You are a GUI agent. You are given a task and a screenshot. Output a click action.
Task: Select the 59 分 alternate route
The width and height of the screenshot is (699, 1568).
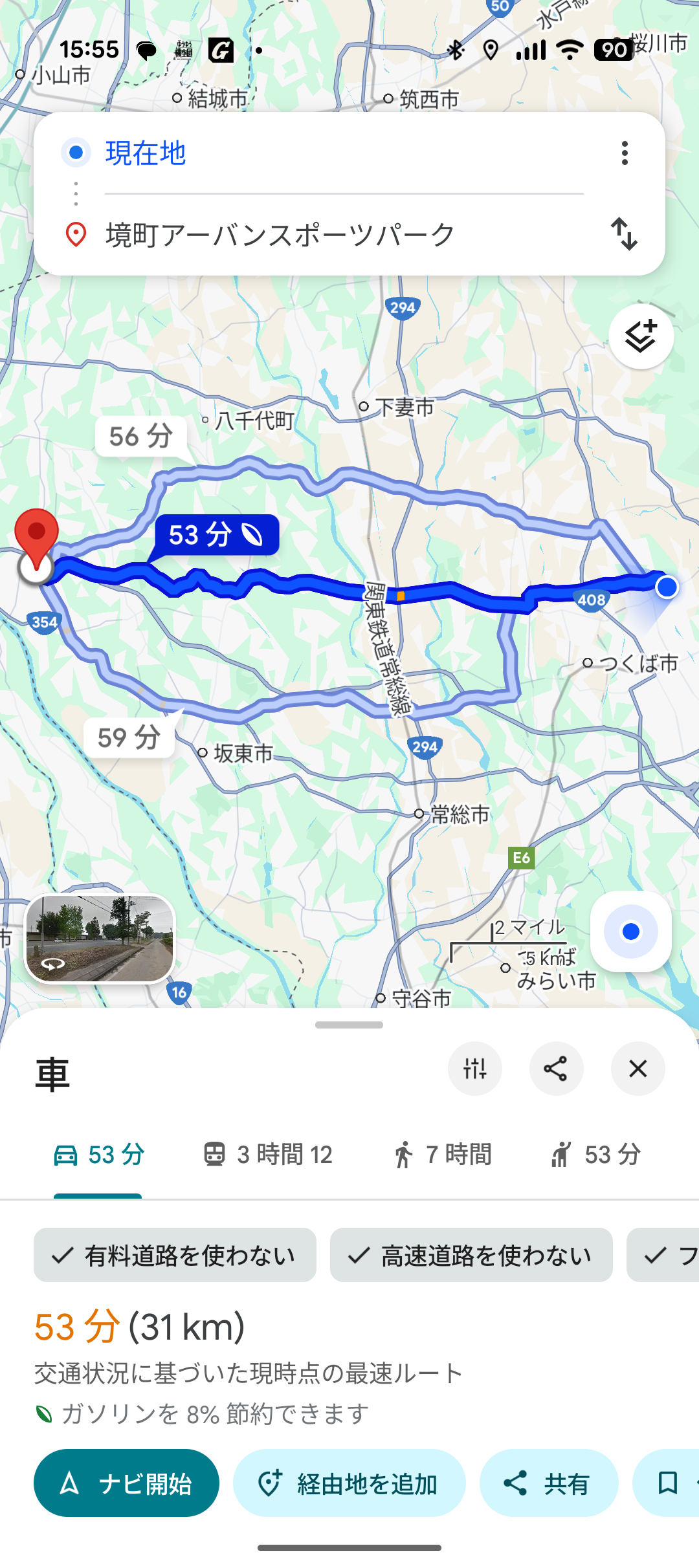129,737
